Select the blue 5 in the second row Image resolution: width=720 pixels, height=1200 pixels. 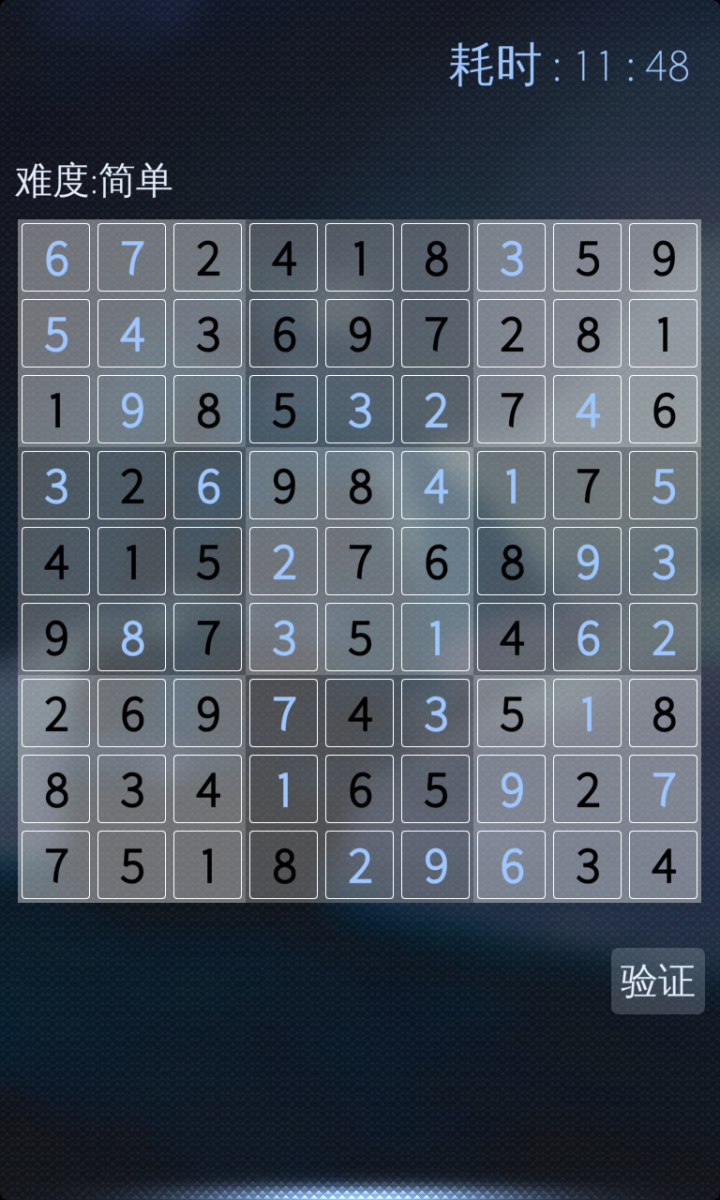tap(56, 334)
